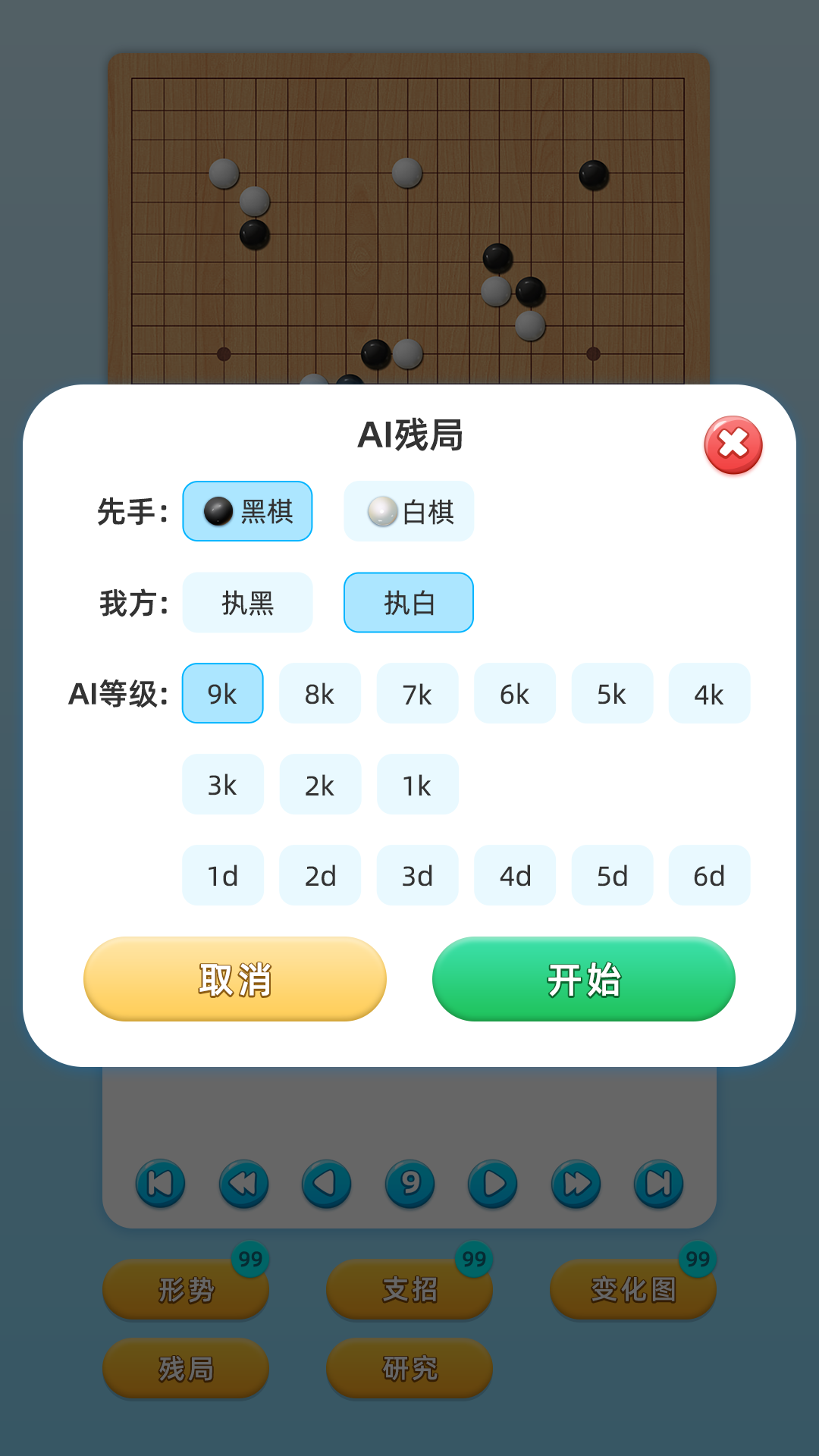Open the 形势 analysis feature

185,1289
